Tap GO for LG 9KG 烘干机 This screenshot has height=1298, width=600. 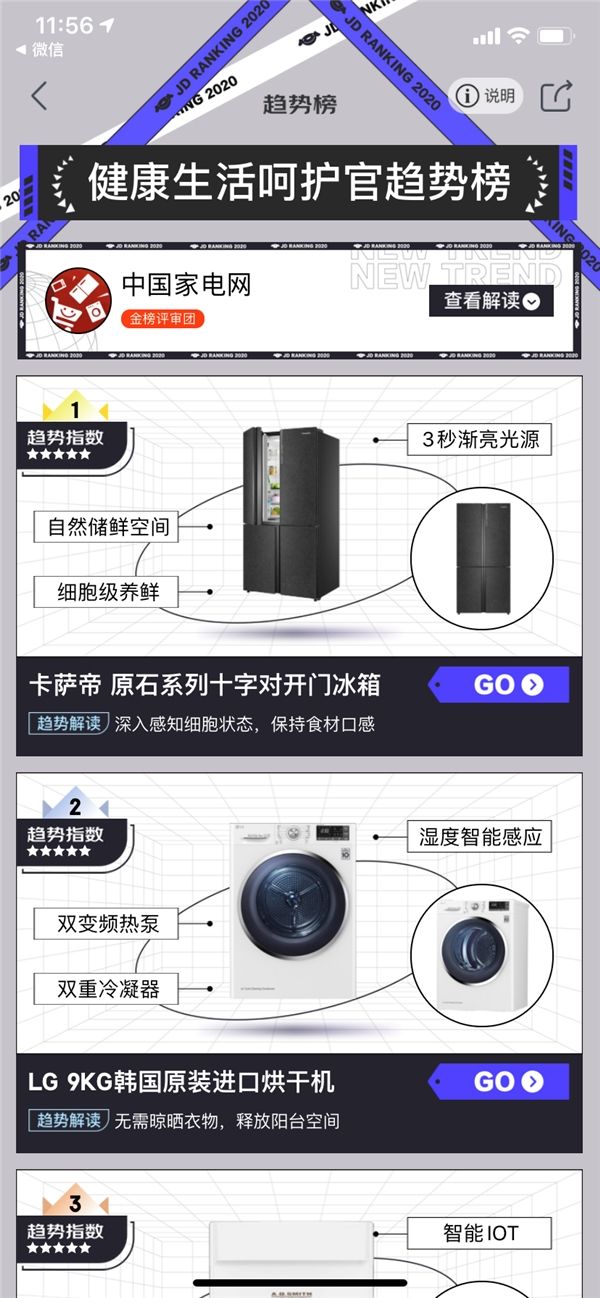[507, 1081]
